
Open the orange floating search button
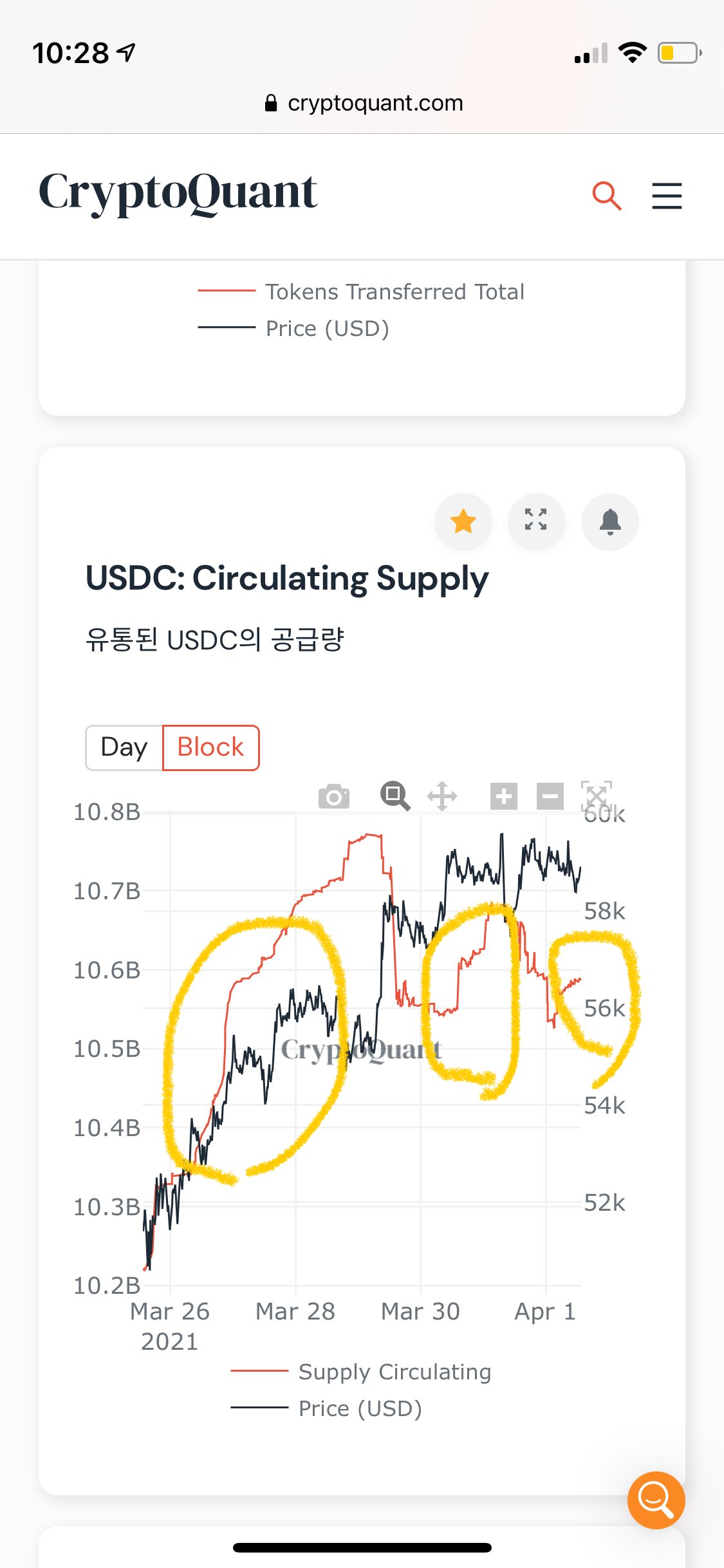[x=656, y=1500]
